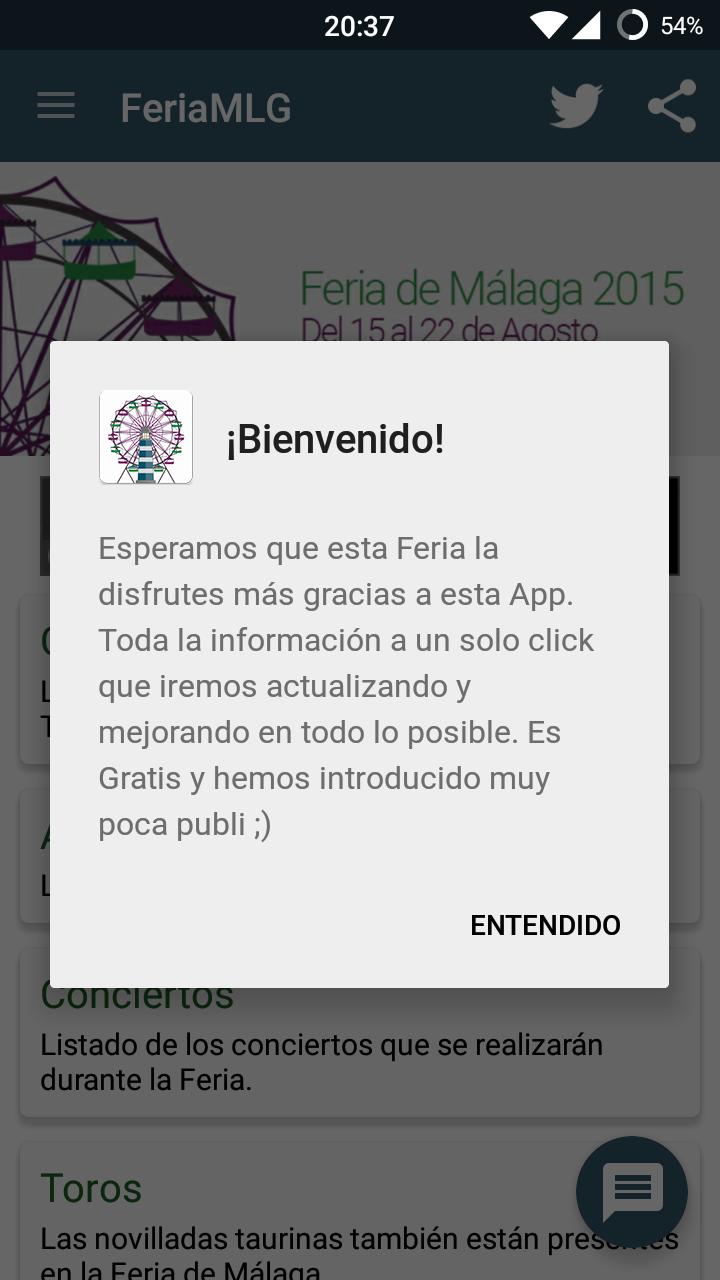Viewport: 720px width, 1280px height.
Task: Click the ferris wheel app logo in dialog
Action: (x=145, y=436)
